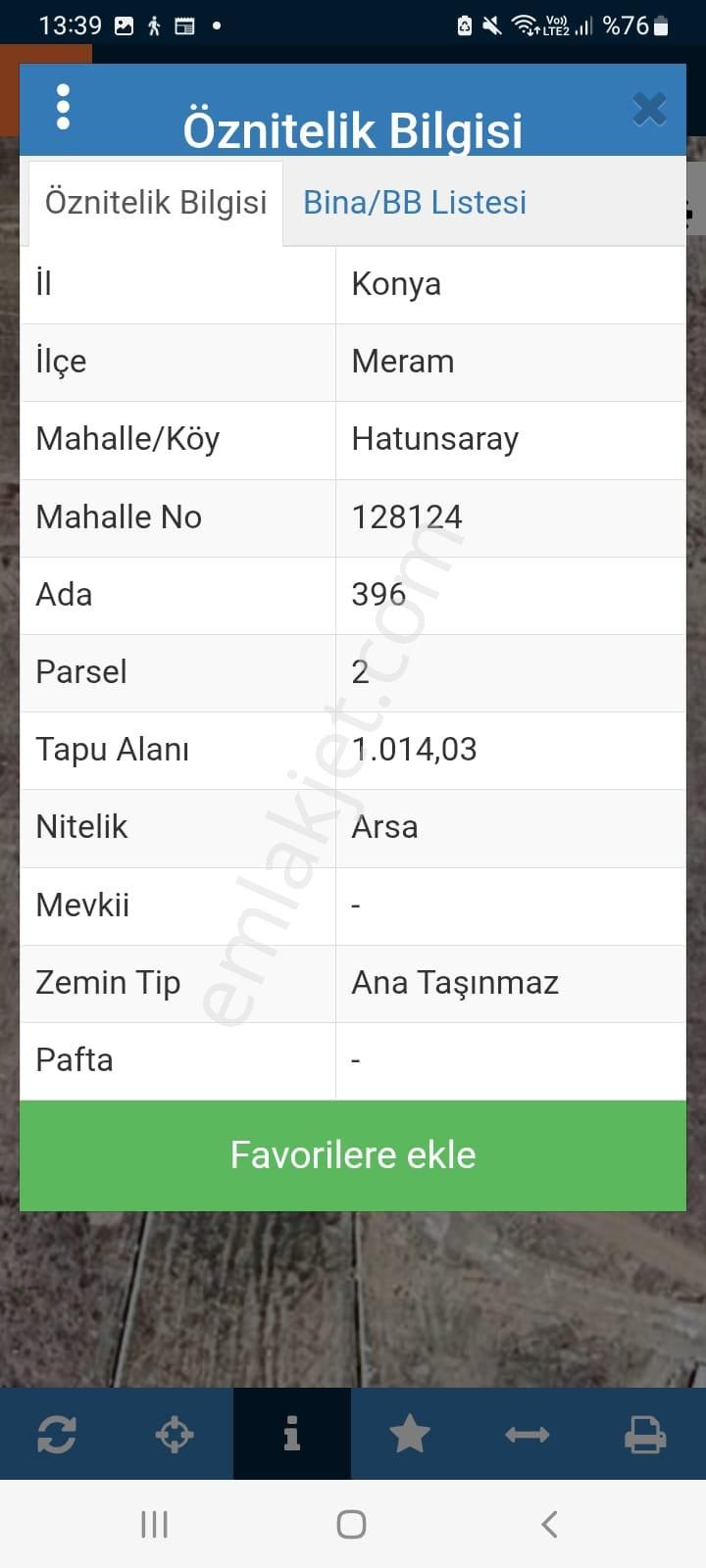This screenshot has height=1568, width=706.
Task: Toggle parcel as favorite via star
Action: coord(410,1434)
